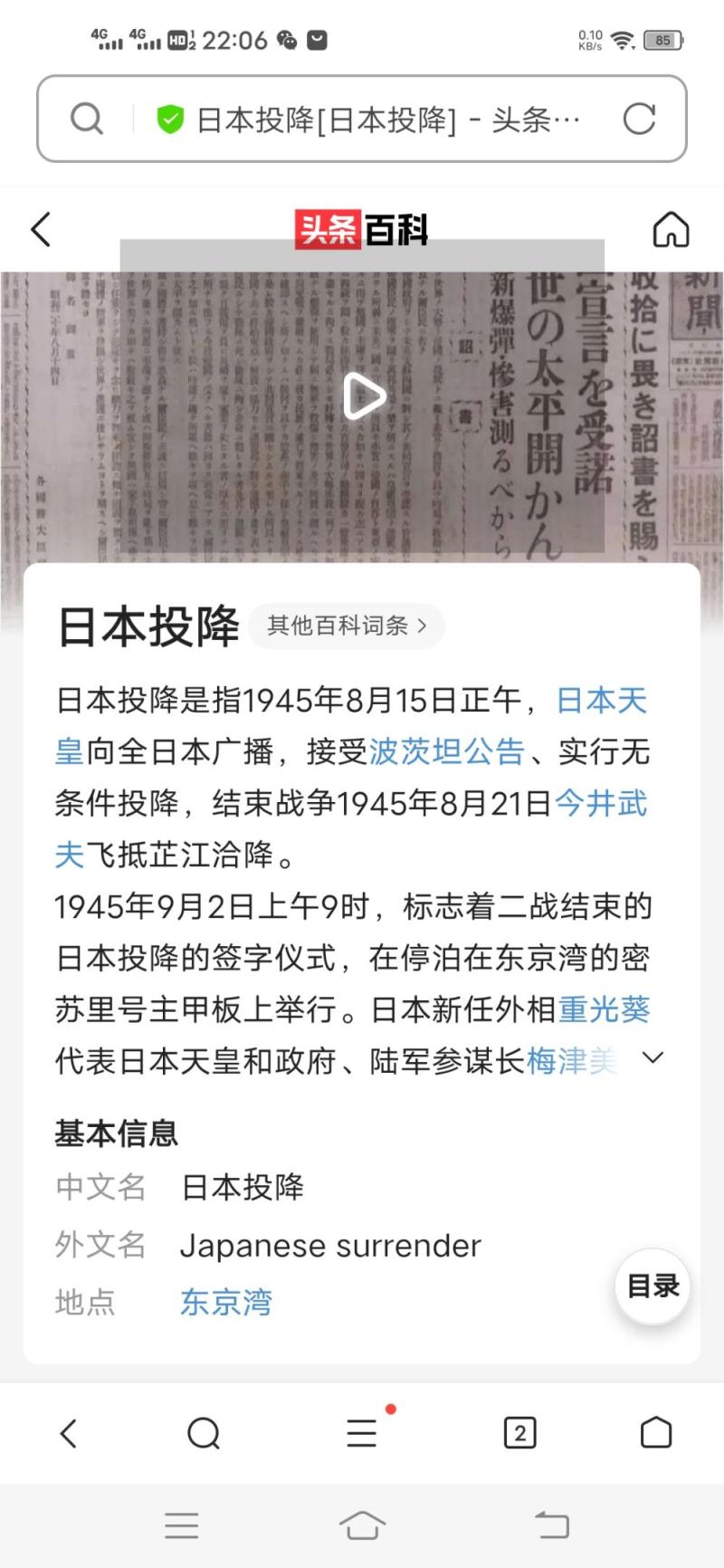
Task: Expand the full summary text
Action: [653, 1057]
